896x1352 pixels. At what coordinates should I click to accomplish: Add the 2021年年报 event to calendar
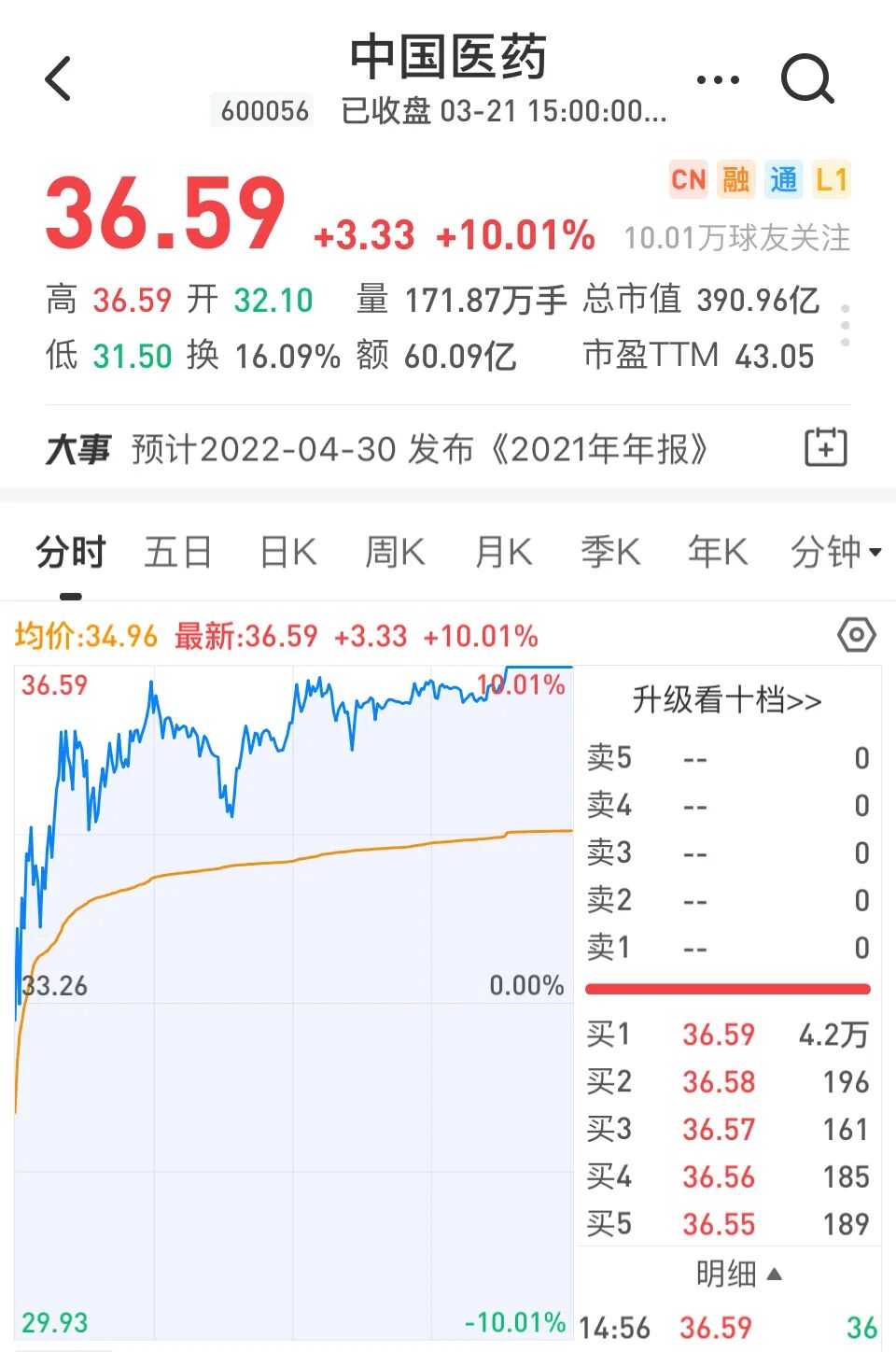826,447
